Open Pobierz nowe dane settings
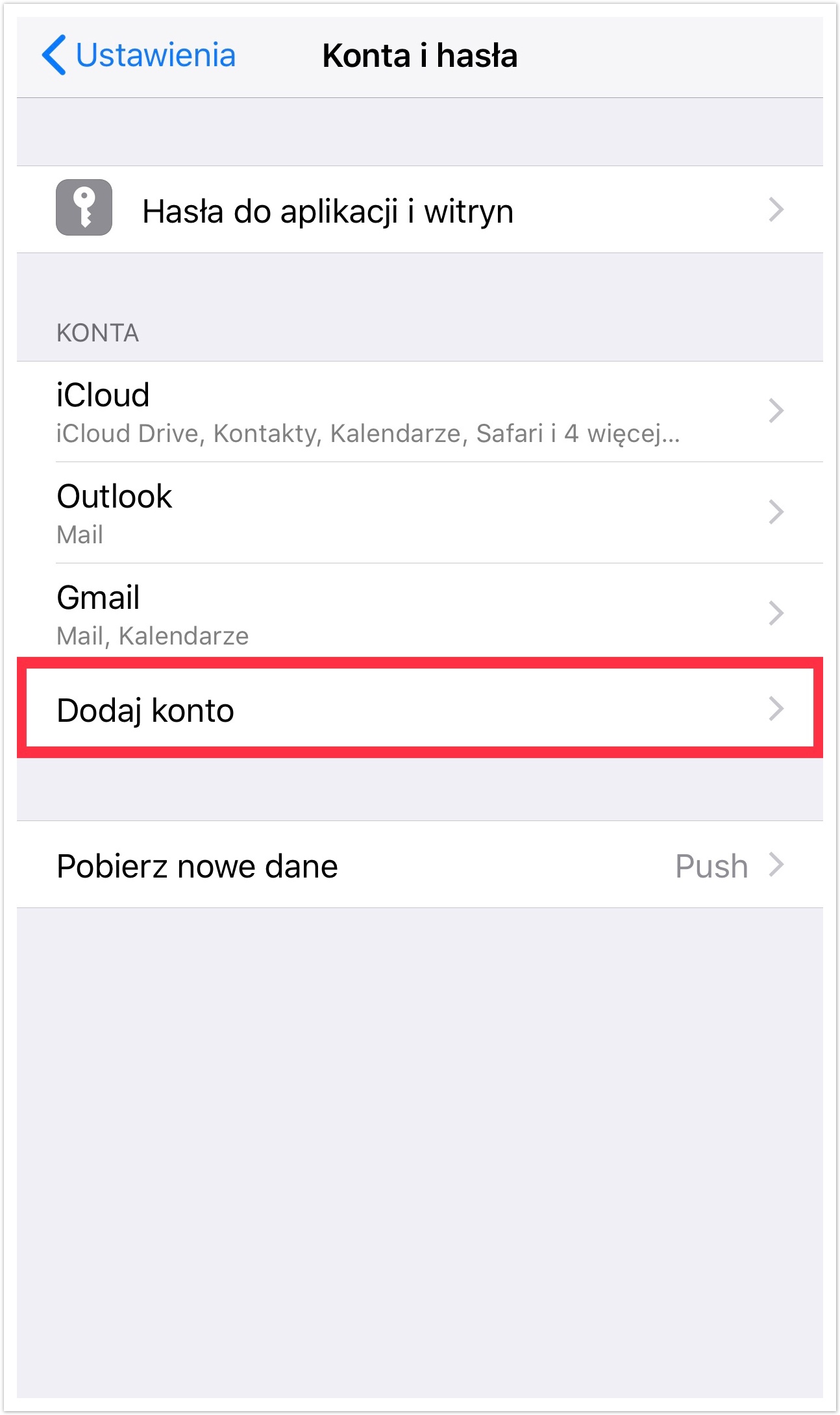The width and height of the screenshot is (840, 1415). pos(420,865)
